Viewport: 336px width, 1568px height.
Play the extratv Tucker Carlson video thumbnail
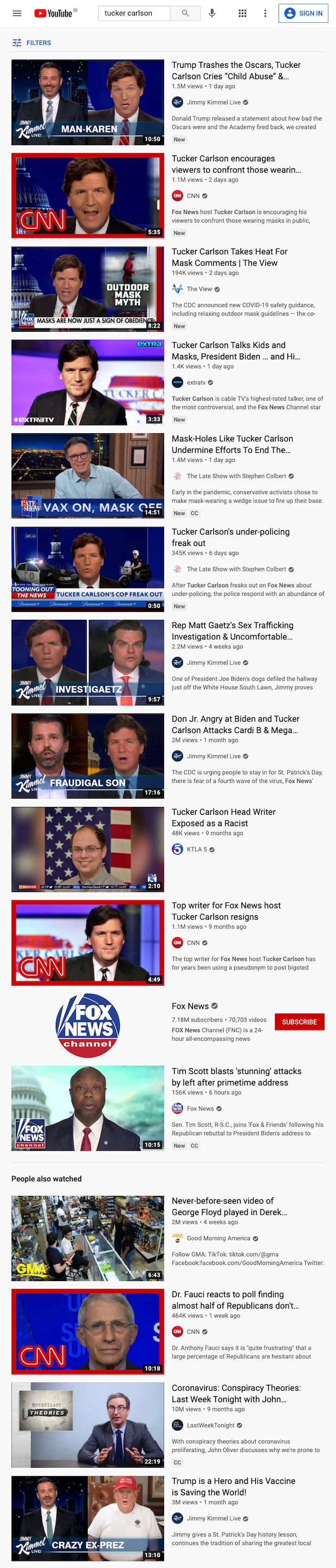coord(88,382)
